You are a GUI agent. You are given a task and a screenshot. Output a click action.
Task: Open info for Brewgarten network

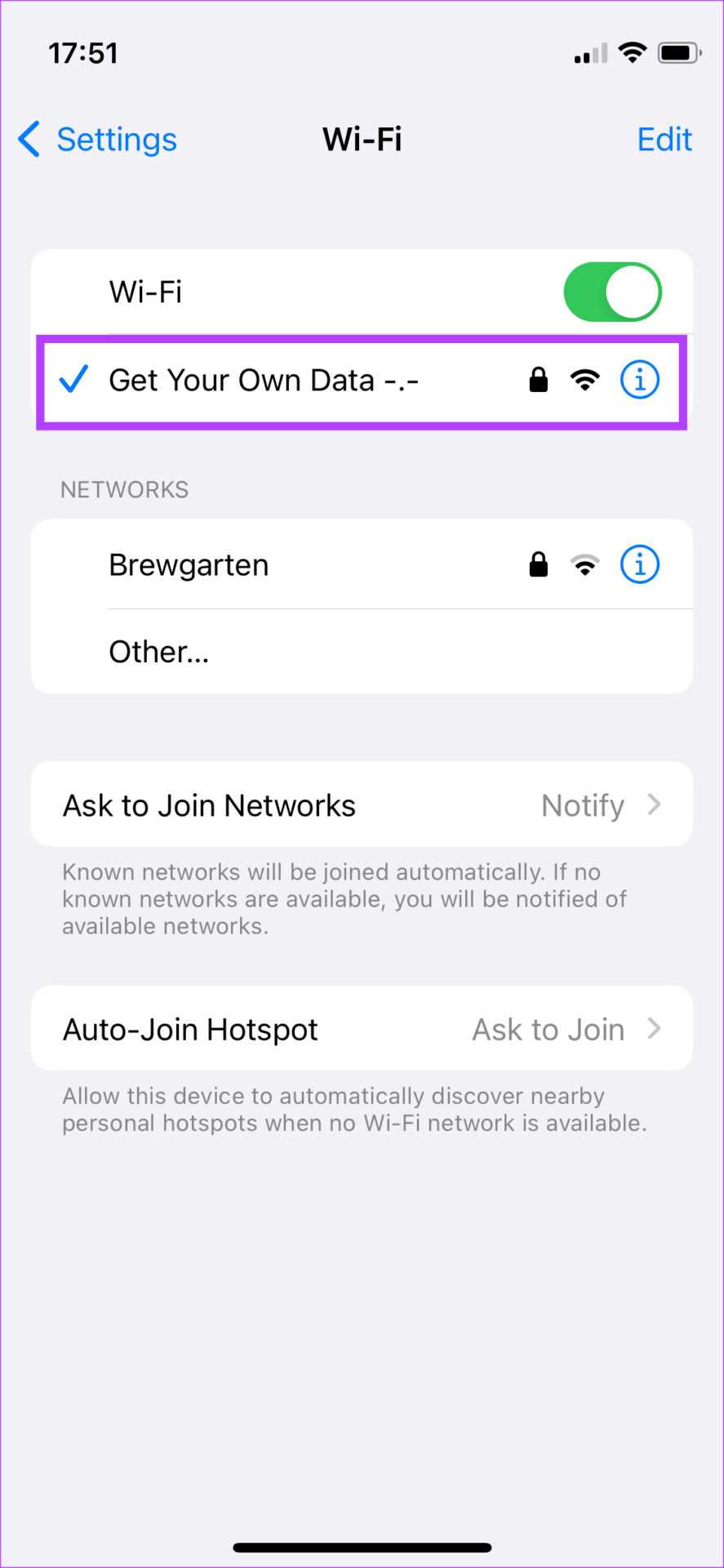pyautogui.click(x=639, y=565)
